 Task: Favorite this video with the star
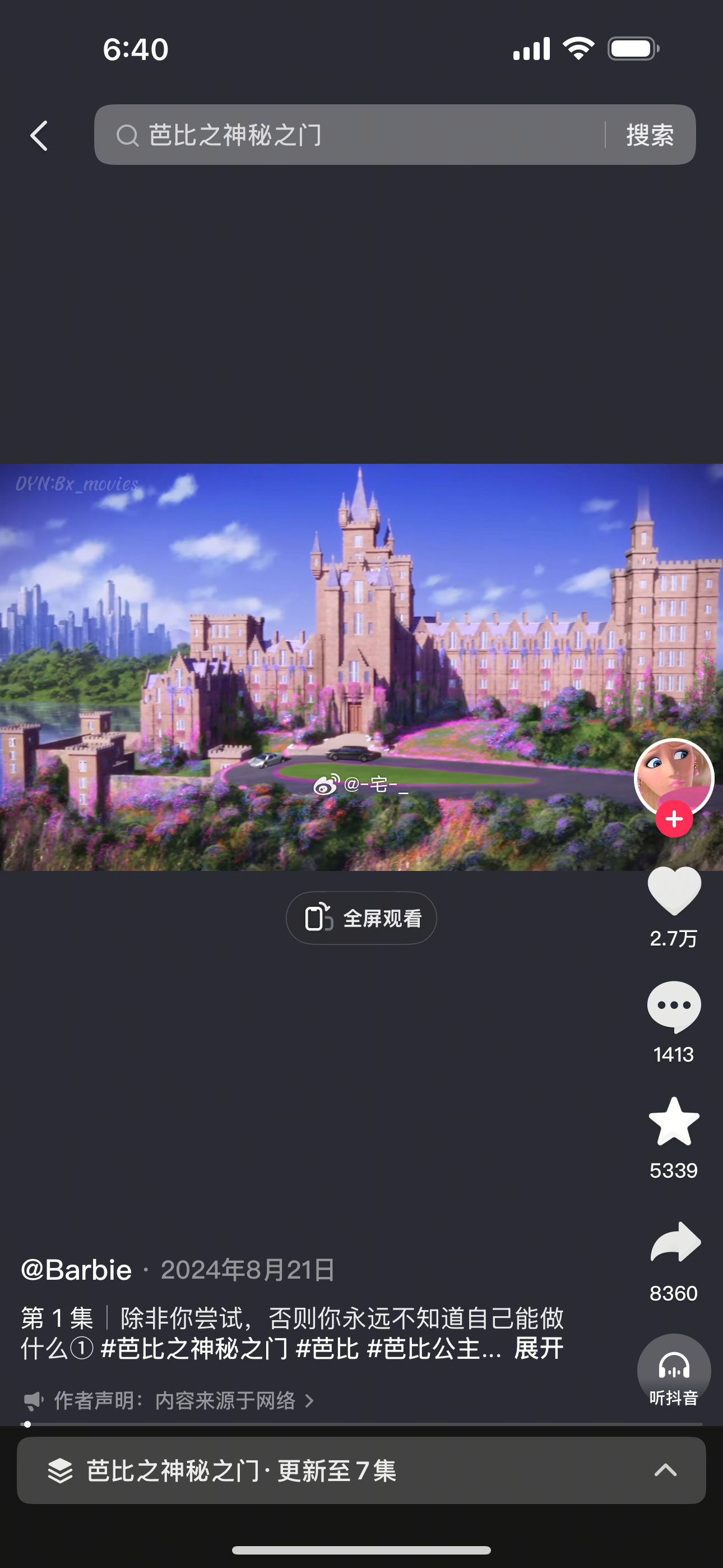tap(674, 1122)
